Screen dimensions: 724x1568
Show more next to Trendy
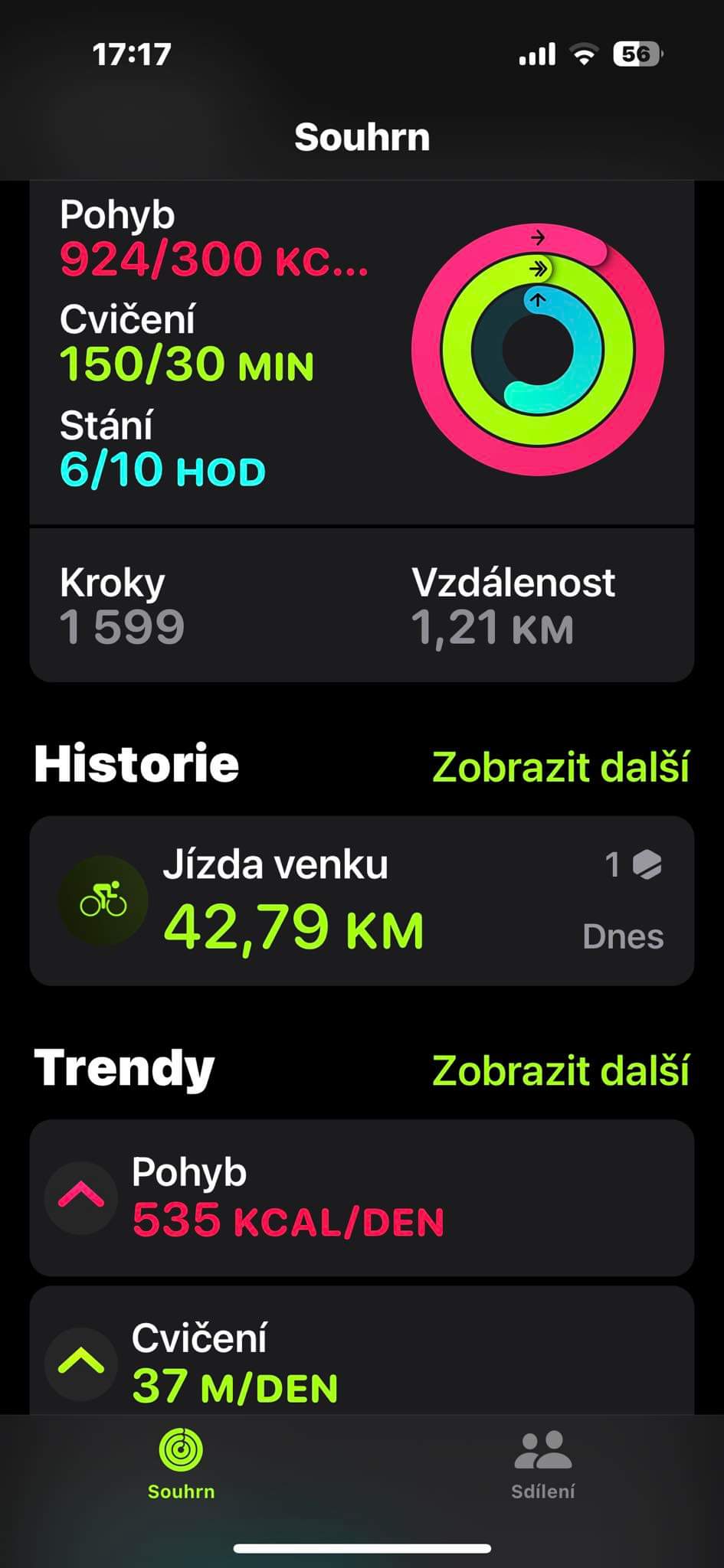(560, 1070)
